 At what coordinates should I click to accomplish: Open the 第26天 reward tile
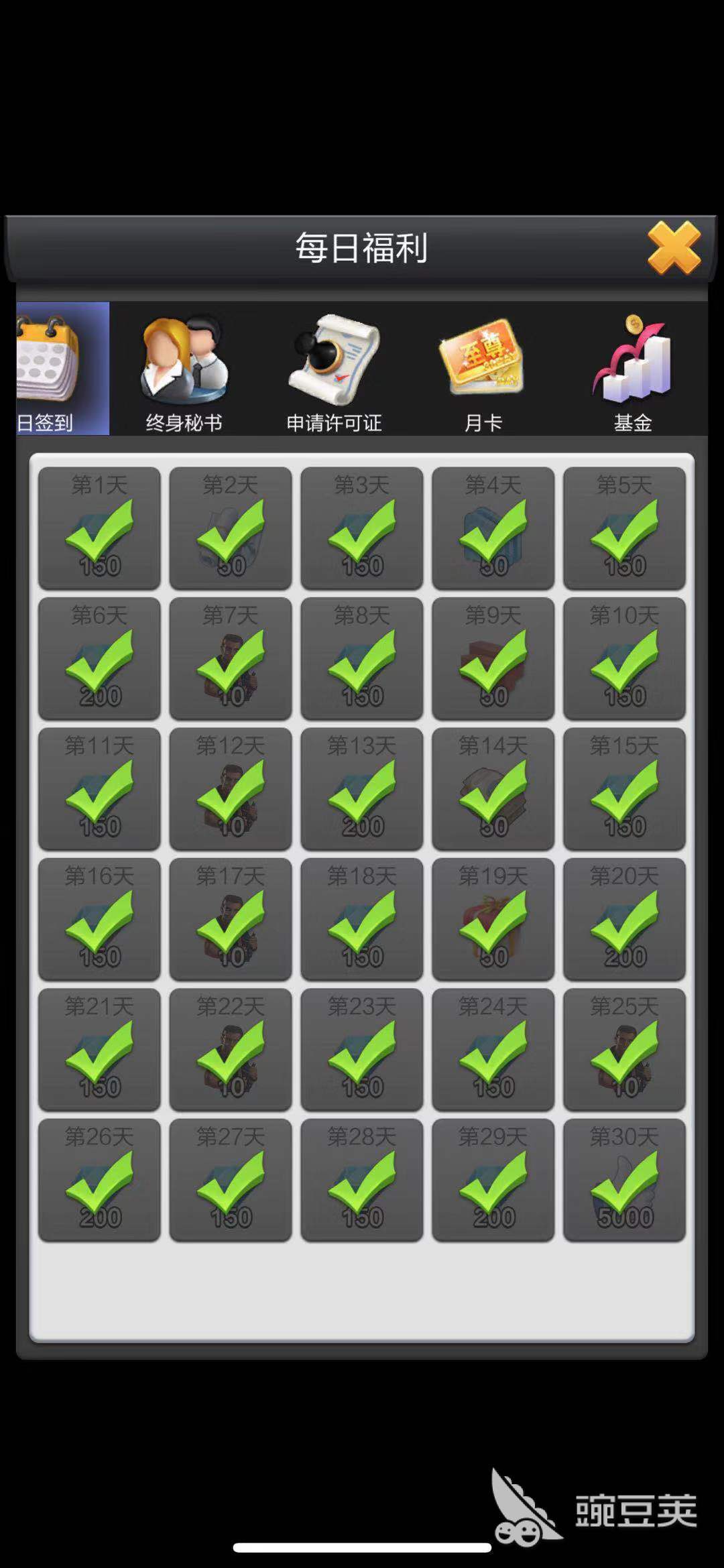[99, 1180]
